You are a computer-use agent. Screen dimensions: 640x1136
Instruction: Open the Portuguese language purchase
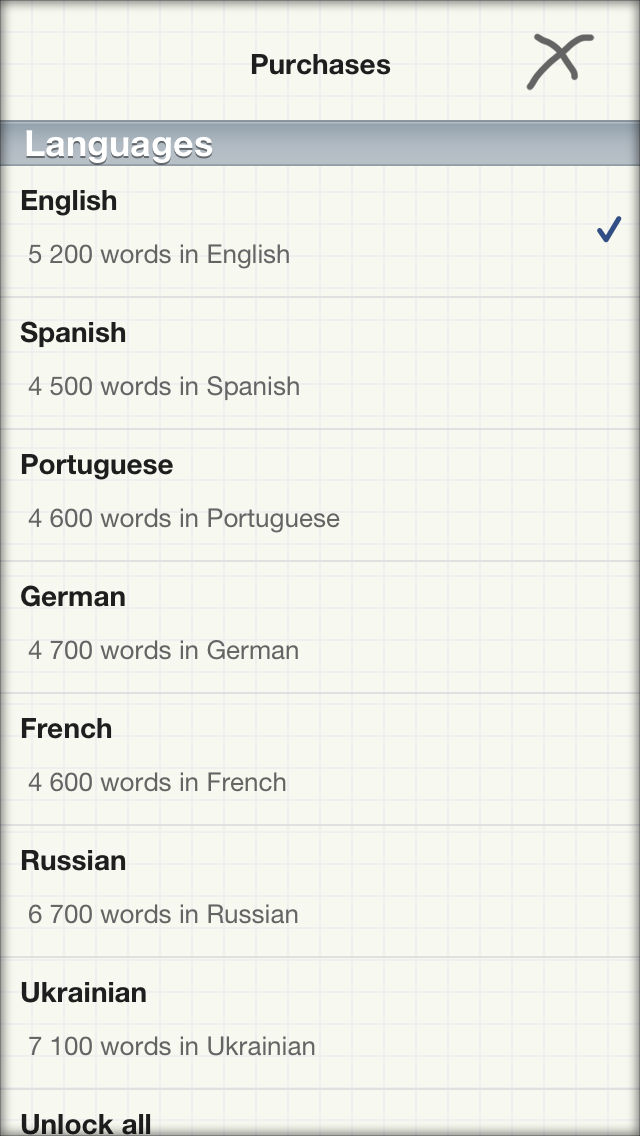pyautogui.click(x=320, y=495)
